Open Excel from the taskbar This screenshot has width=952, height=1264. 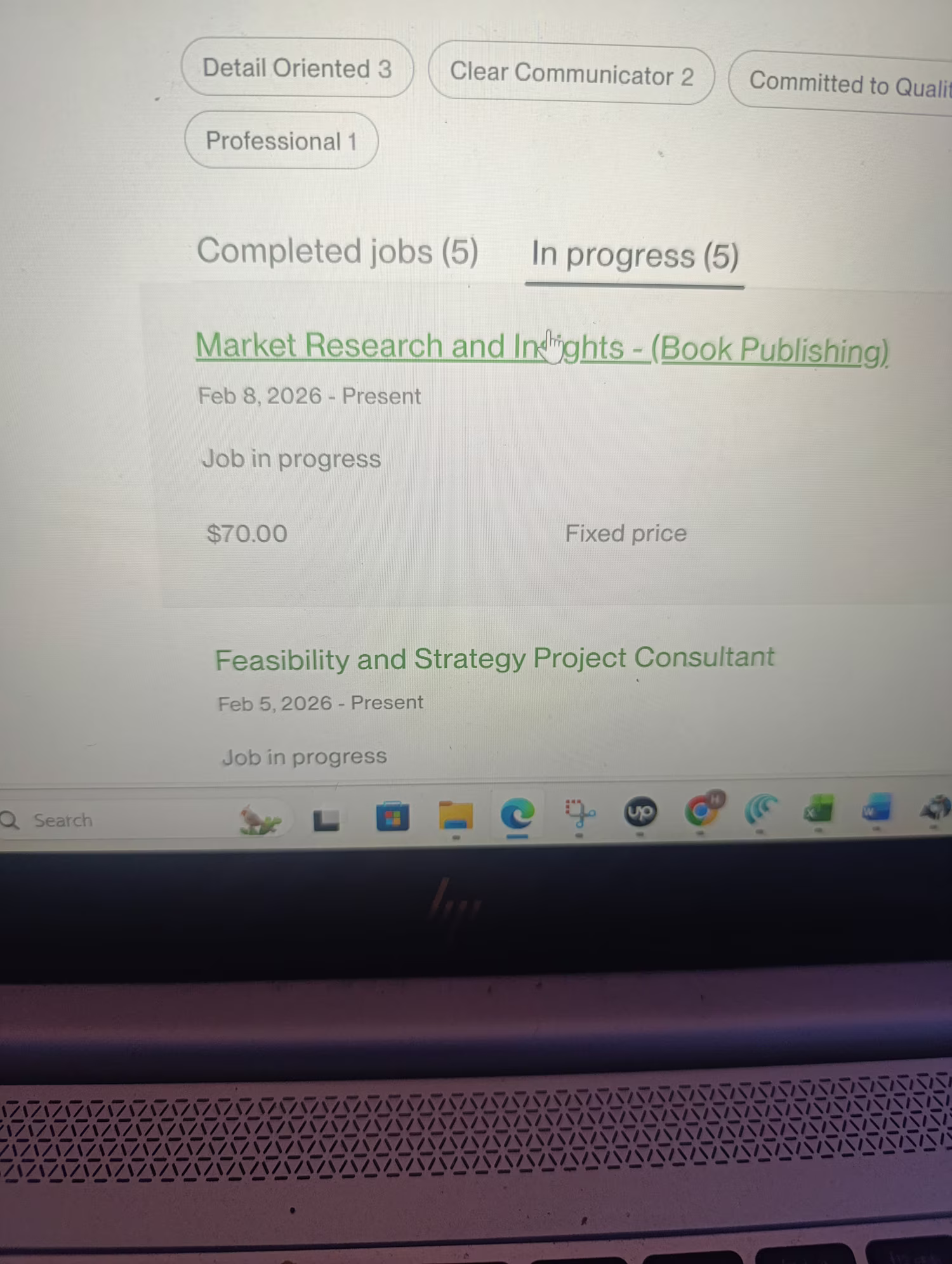pyautogui.click(x=818, y=810)
